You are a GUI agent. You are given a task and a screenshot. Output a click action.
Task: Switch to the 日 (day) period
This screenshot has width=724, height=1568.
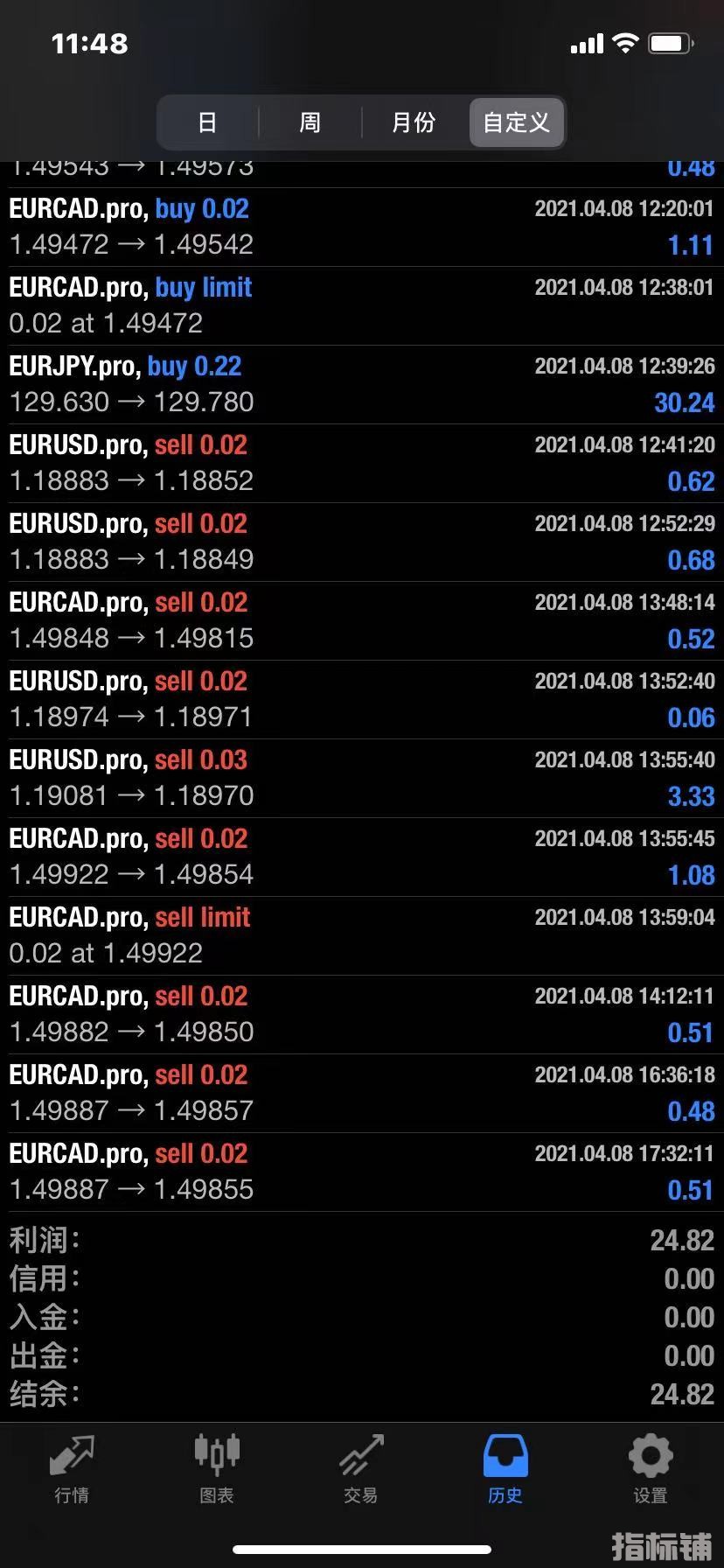(x=207, y=122)
